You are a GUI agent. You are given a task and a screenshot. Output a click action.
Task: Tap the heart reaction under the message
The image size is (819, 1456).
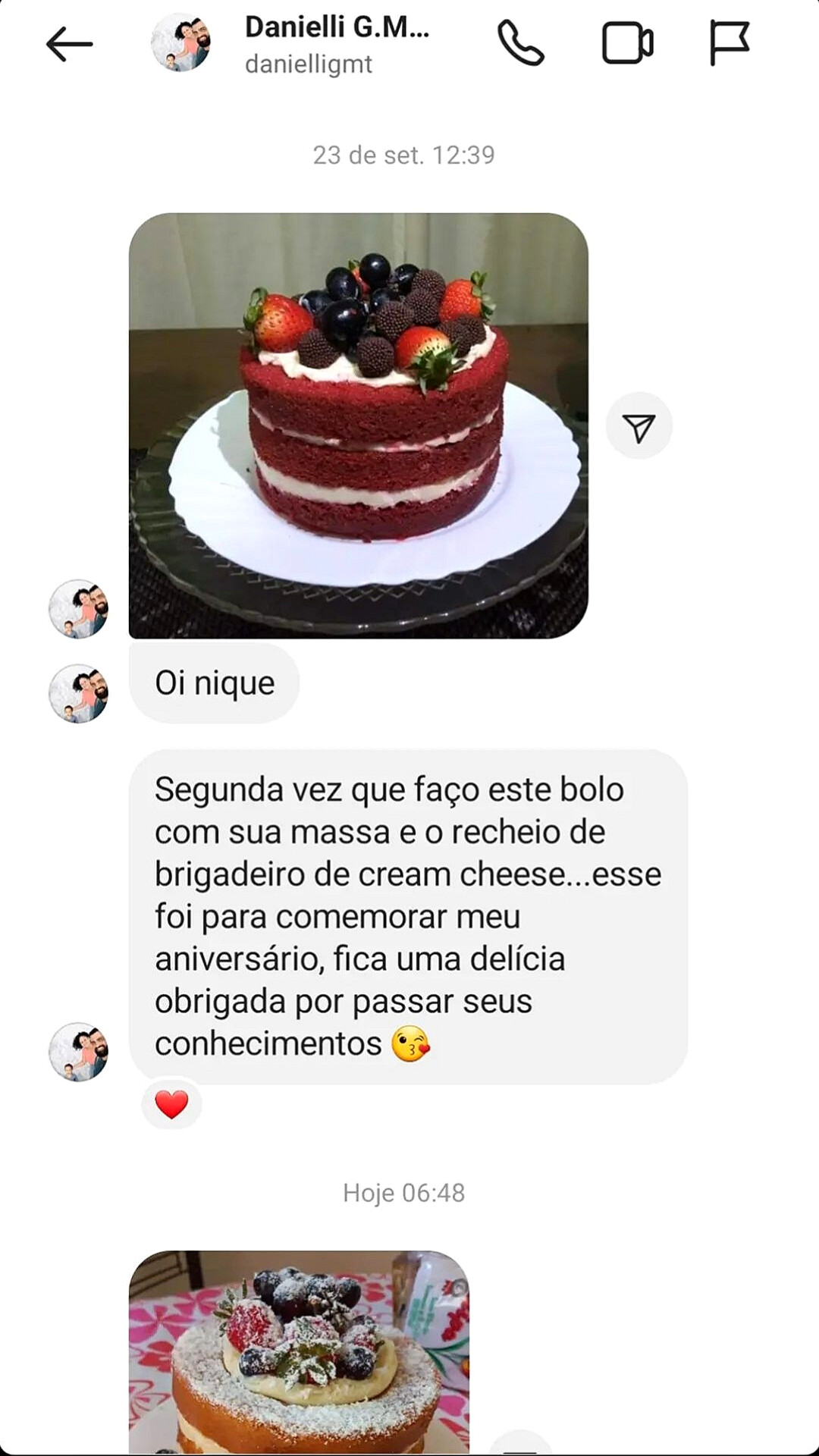[171, 1104]
